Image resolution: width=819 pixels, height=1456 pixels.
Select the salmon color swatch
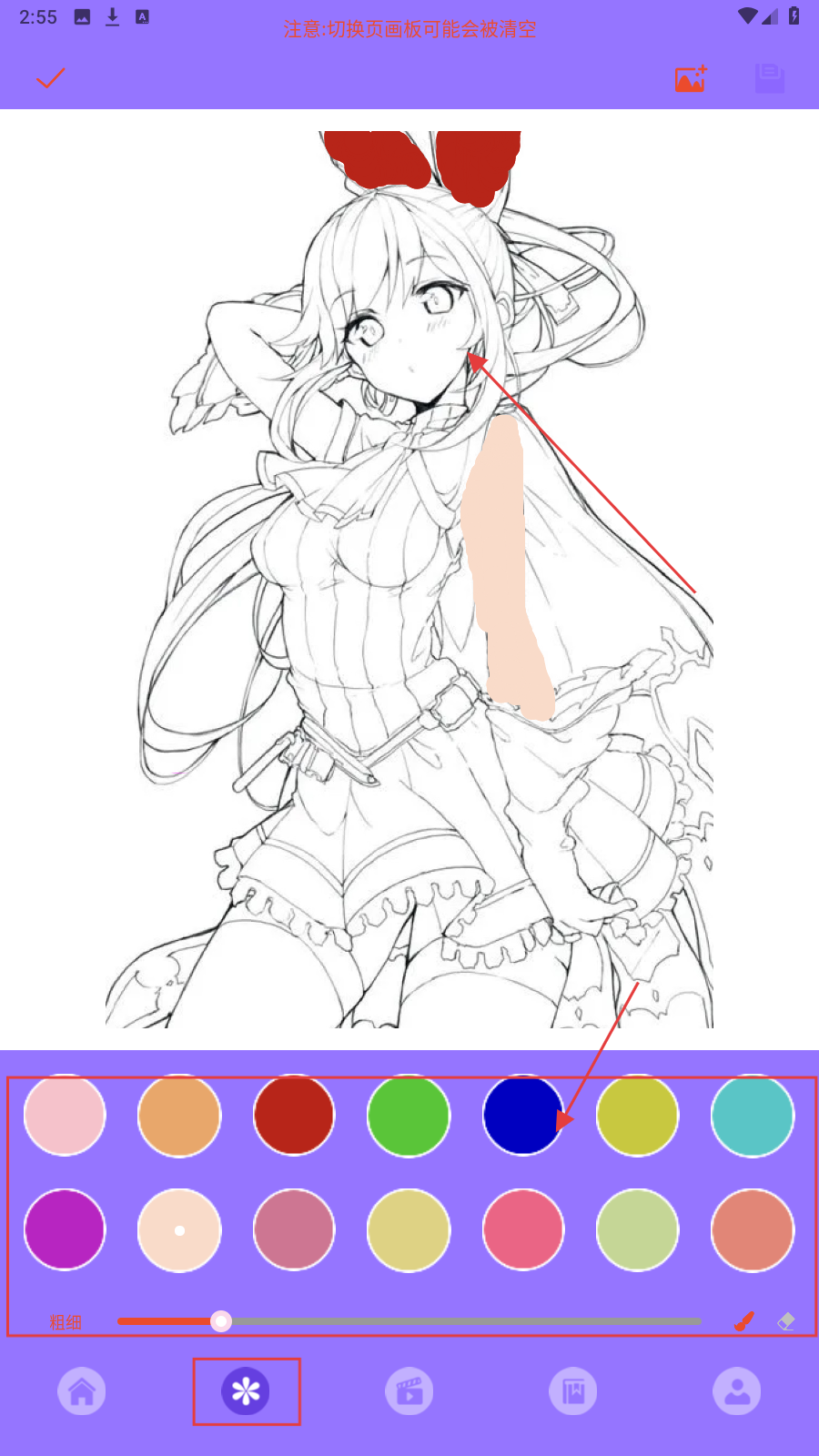coord(753,1229)
